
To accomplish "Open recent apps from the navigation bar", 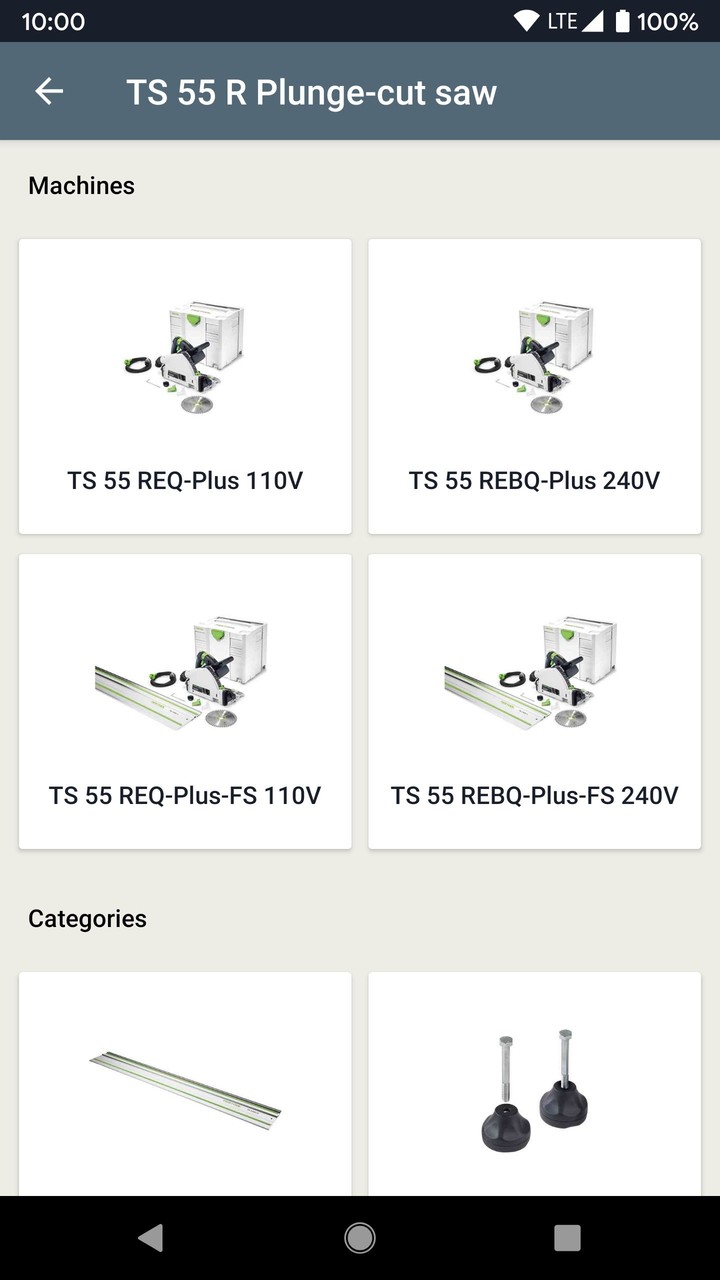I will (567, 1238).
